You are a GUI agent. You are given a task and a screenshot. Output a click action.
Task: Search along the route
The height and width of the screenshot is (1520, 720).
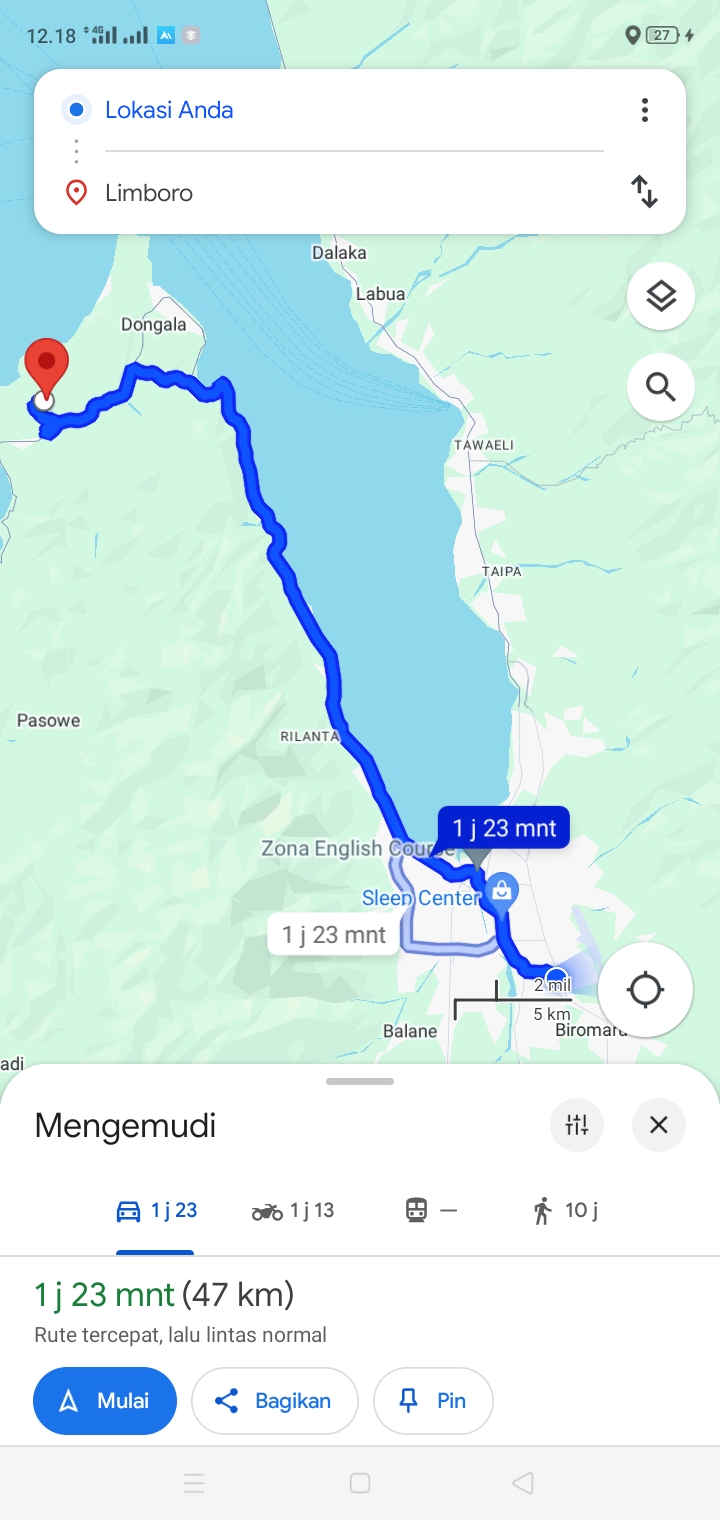coord(661,386)
